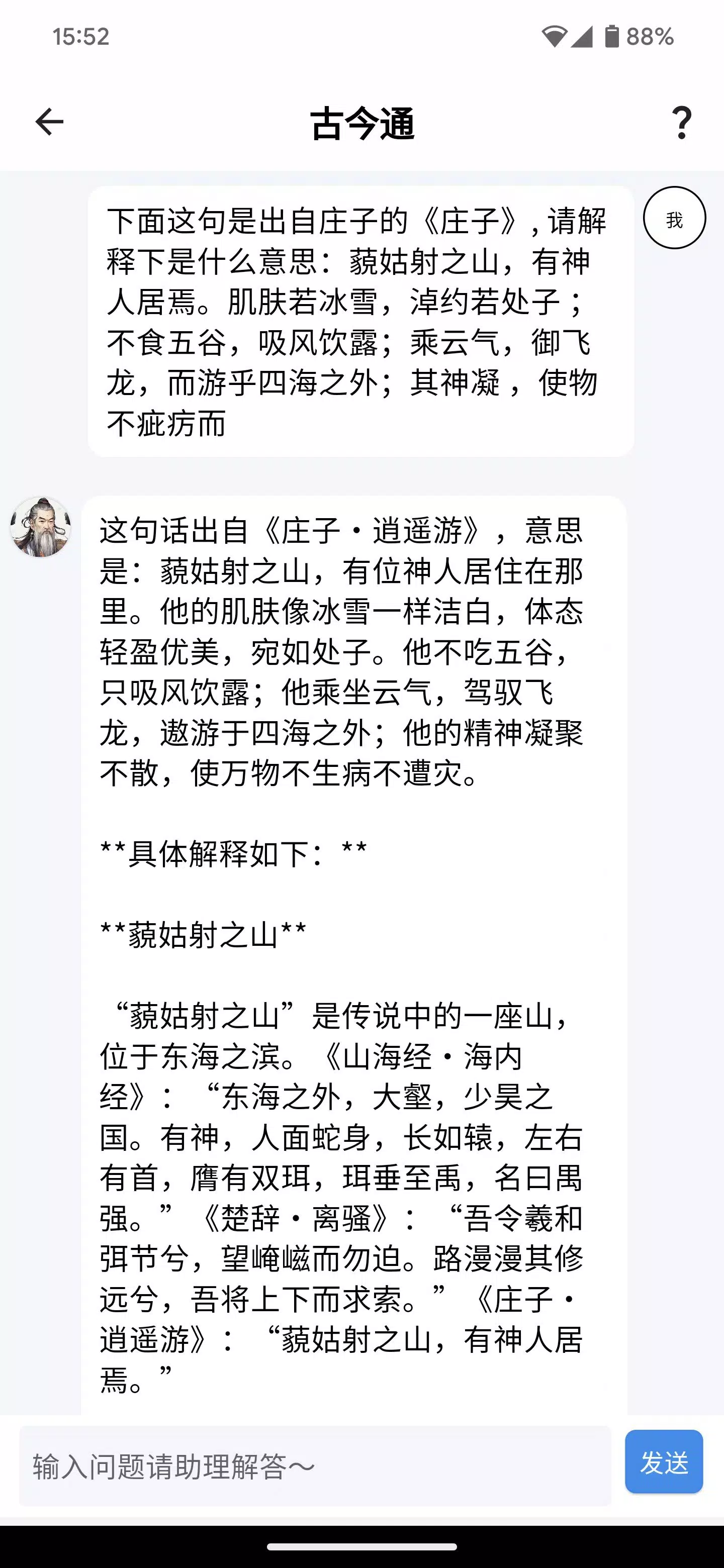Tap the question input field
The height and width of the screenshot is (1568, 724).
[315, 1466]
